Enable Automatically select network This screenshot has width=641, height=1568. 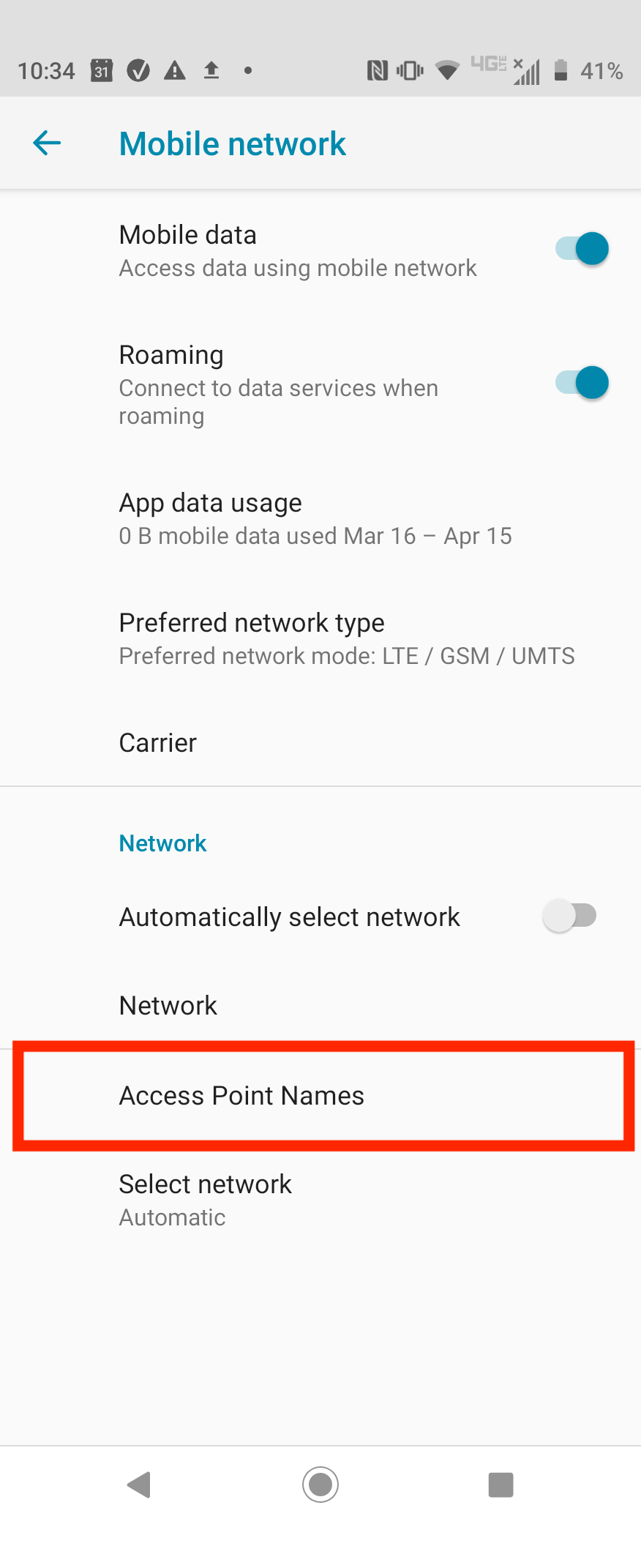click(x=571, y=916)
